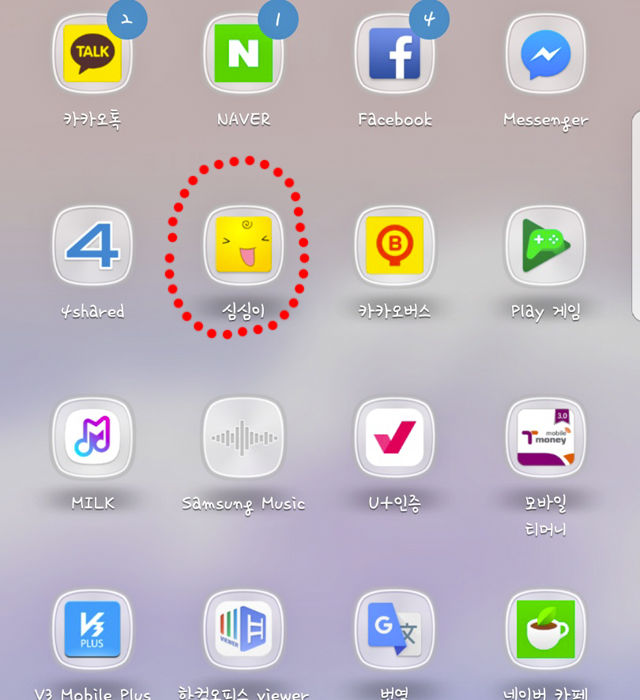640x700 pixels.
Task: Launch Play 게임
Action: click(545, 245)
